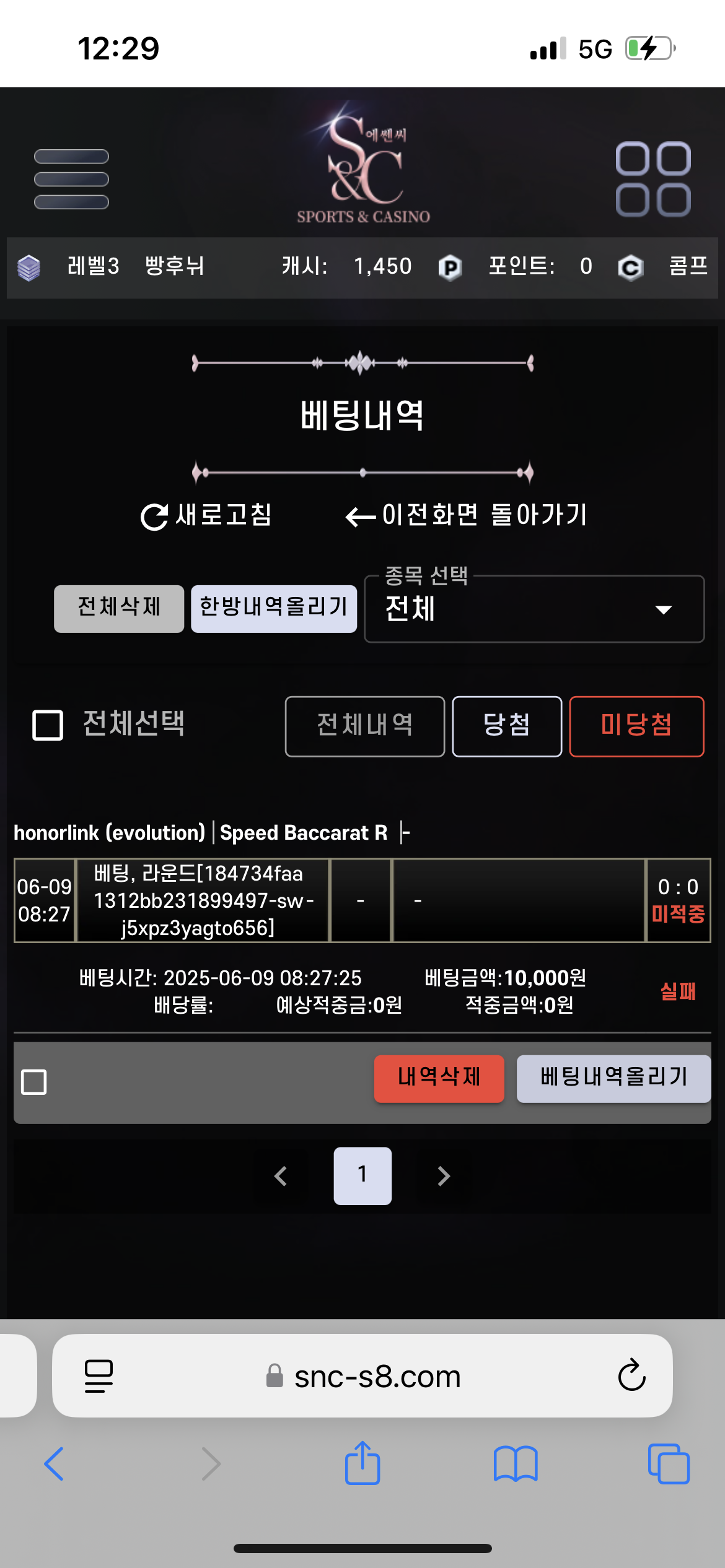Select page 1 in pagination
This screenshot has width=725, height=1568.
(x=362, y=1175)
